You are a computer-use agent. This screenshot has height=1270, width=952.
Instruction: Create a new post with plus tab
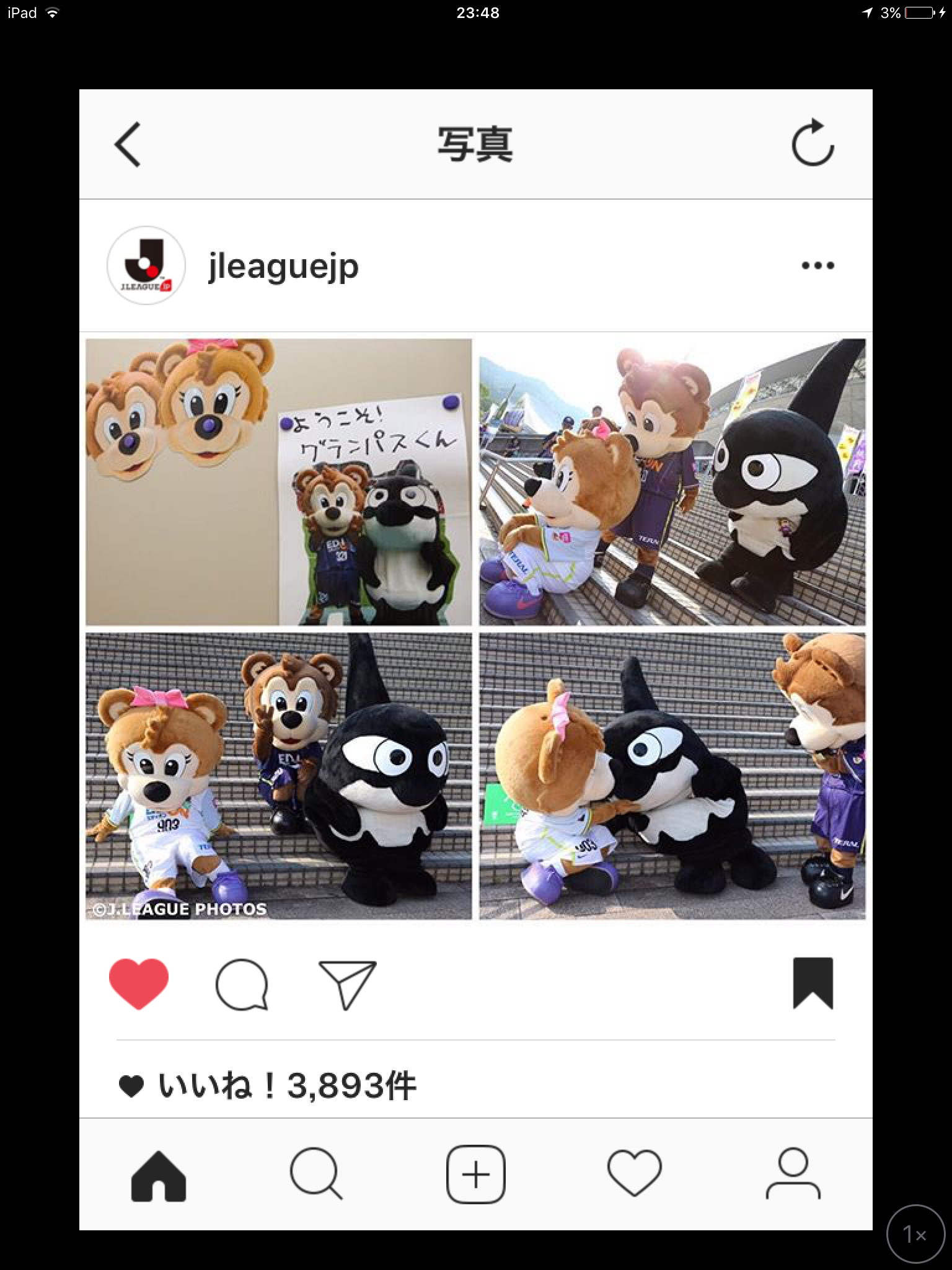click(x=475, y=1175)
